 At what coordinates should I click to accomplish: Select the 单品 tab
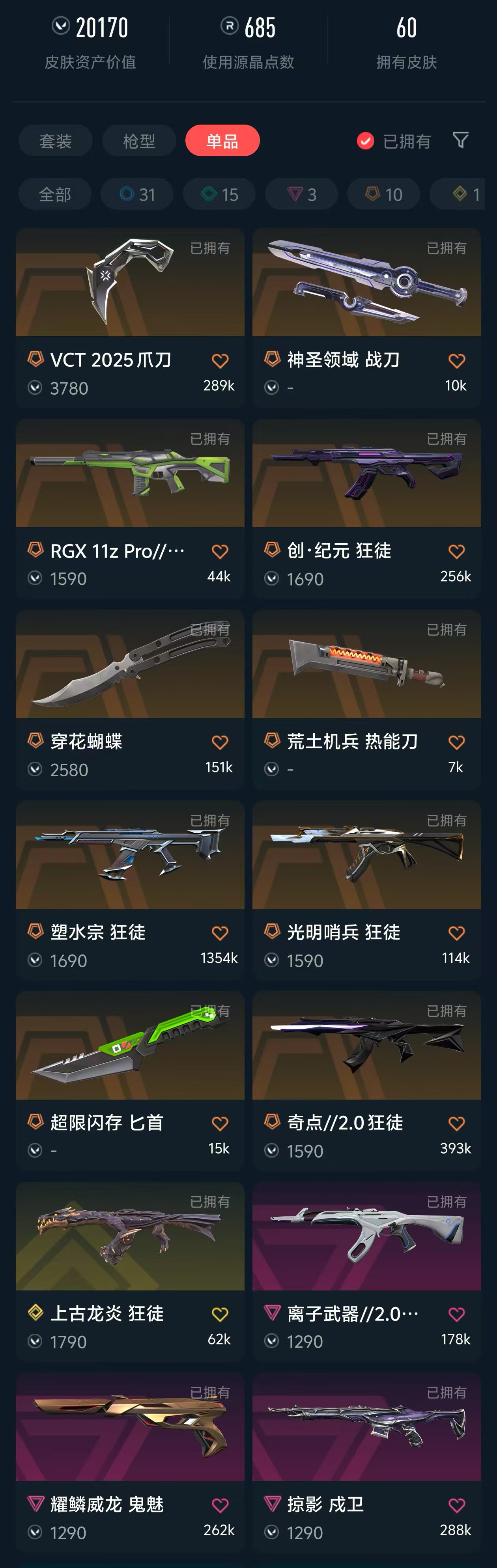point(222,141)
